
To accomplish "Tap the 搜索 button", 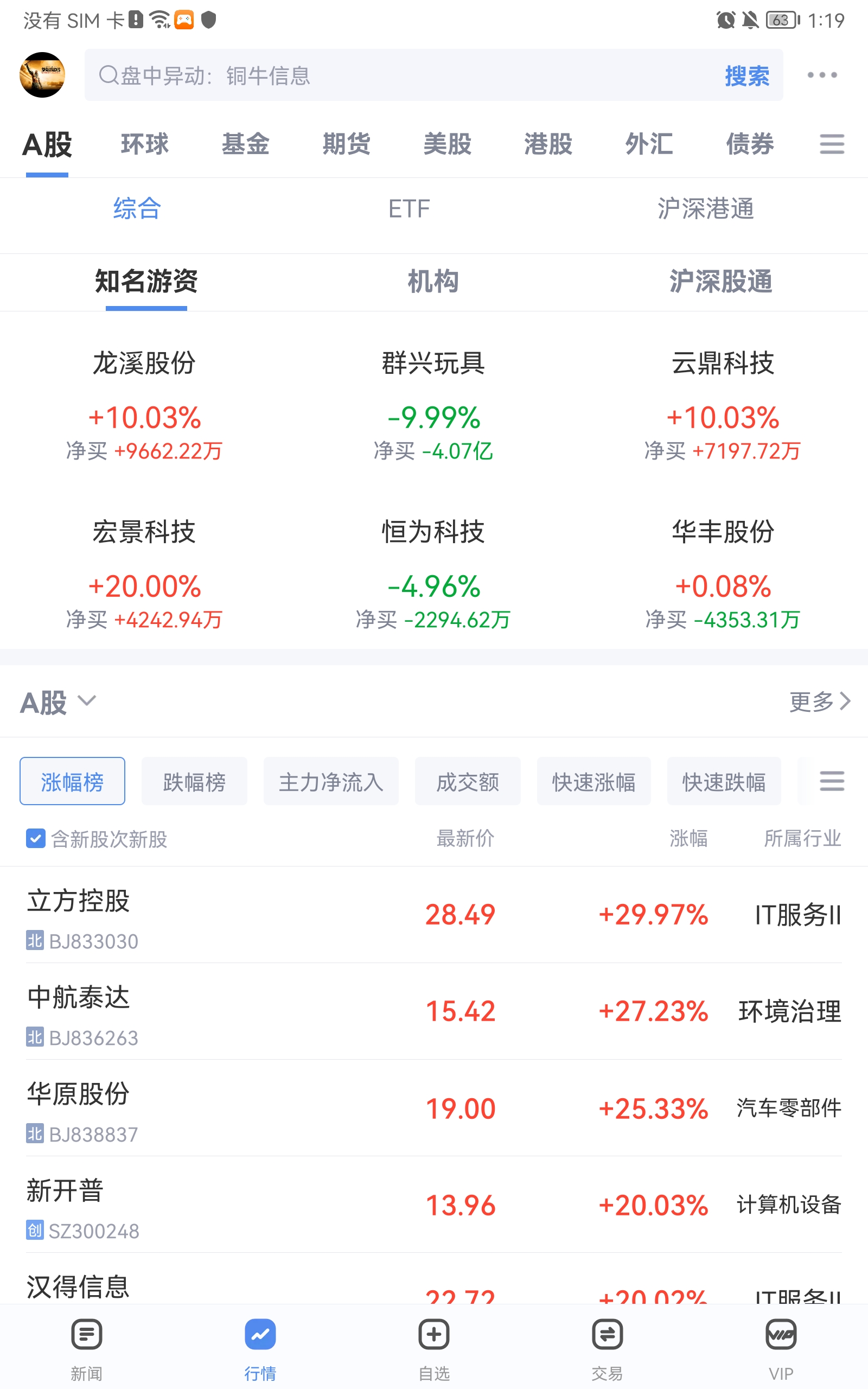I will click(747, 76).
